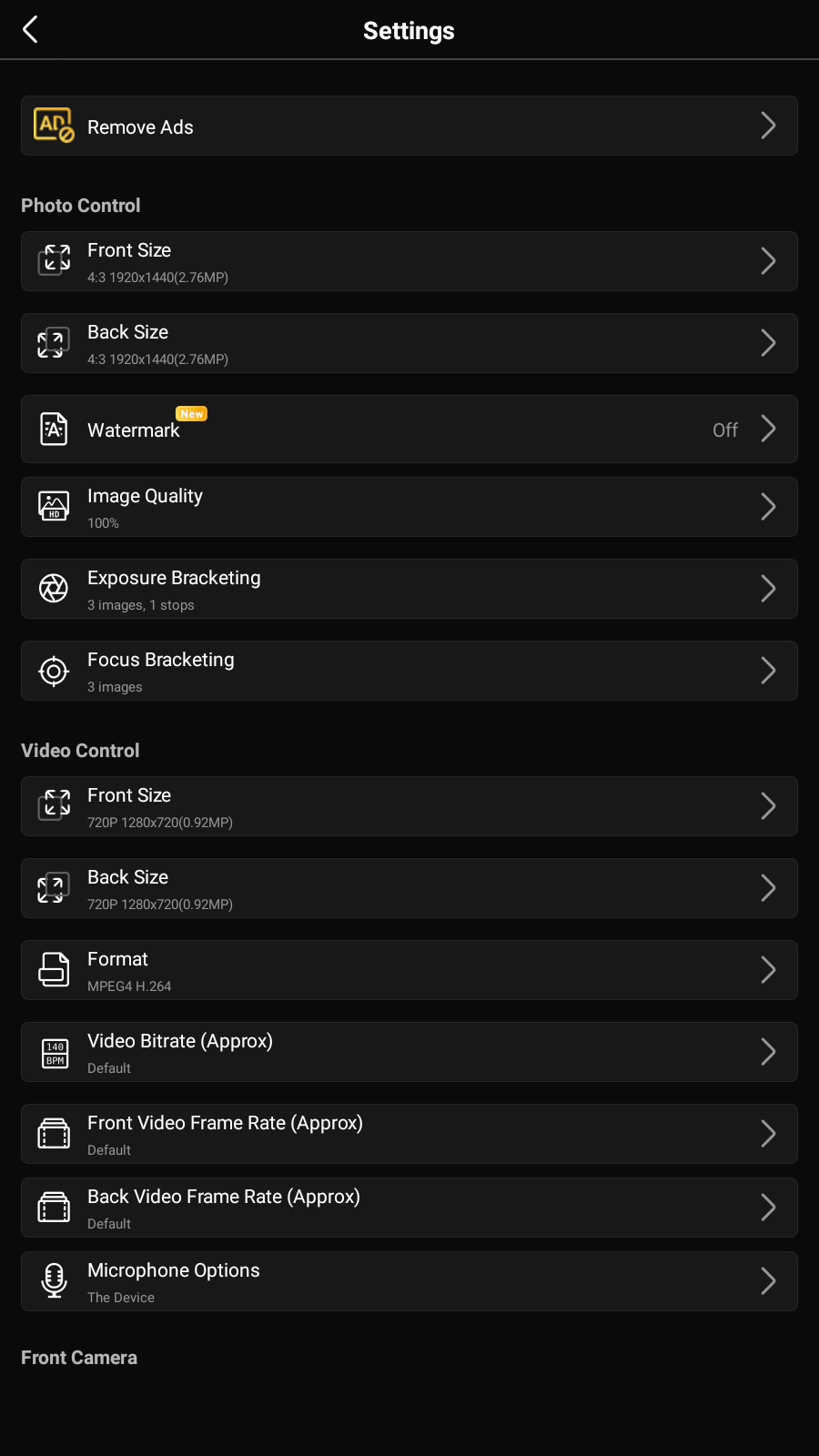Open Remove Ads option
819x1456 pixels.
click(x=409, y=126)
